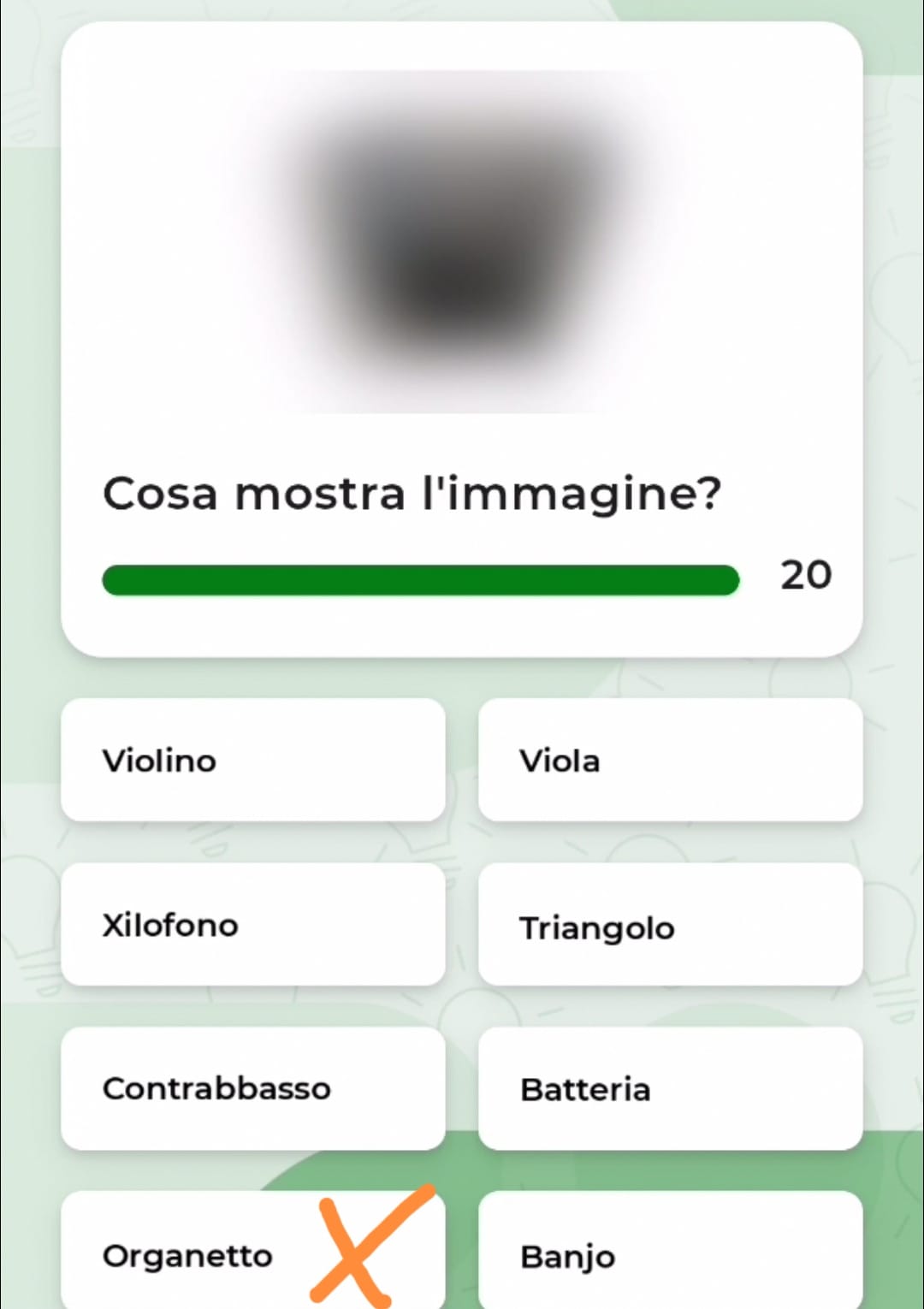Viewport: 924px width, 1309px height.
Task: Select the Violino answer
Action: click(x=252, y=760)
